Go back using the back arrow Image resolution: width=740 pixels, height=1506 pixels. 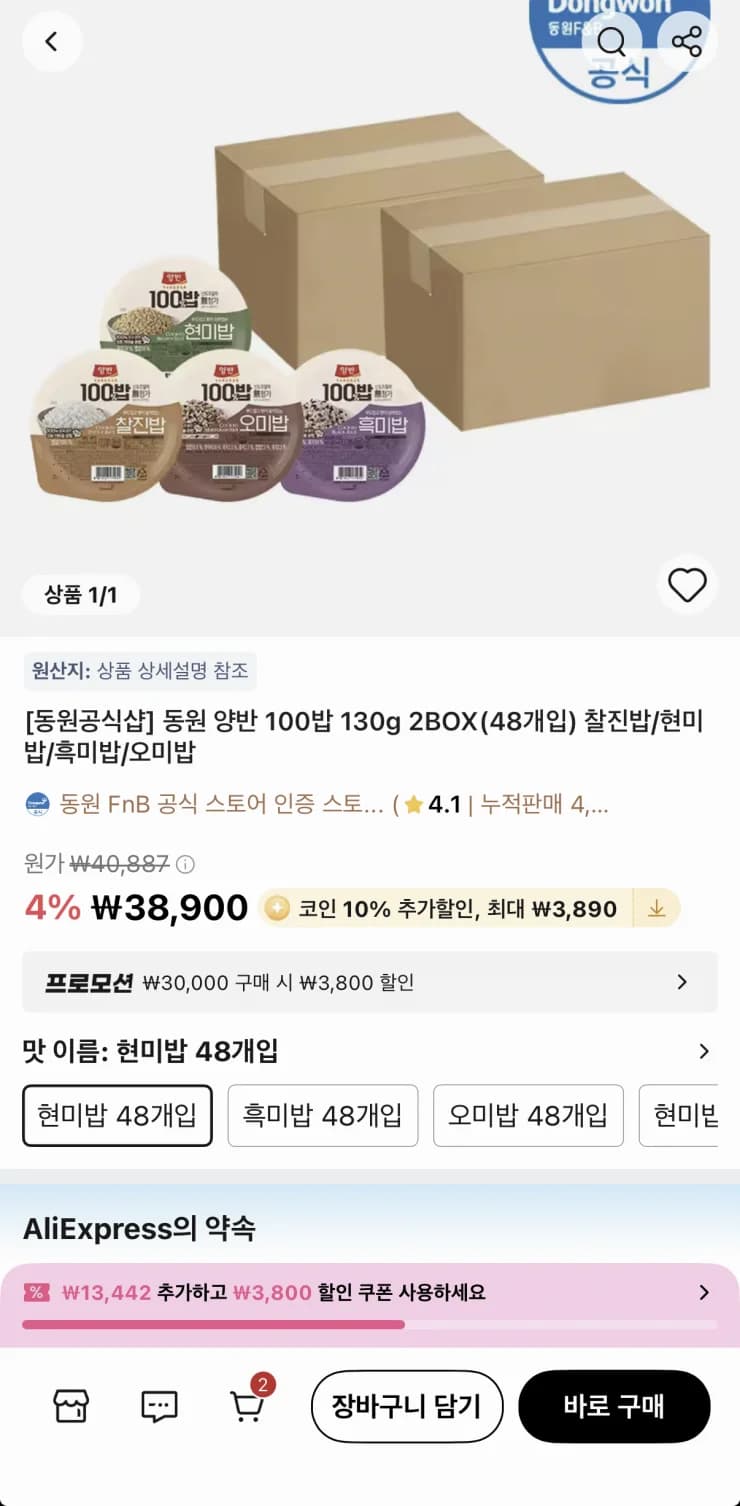click(x=51, y=42)
